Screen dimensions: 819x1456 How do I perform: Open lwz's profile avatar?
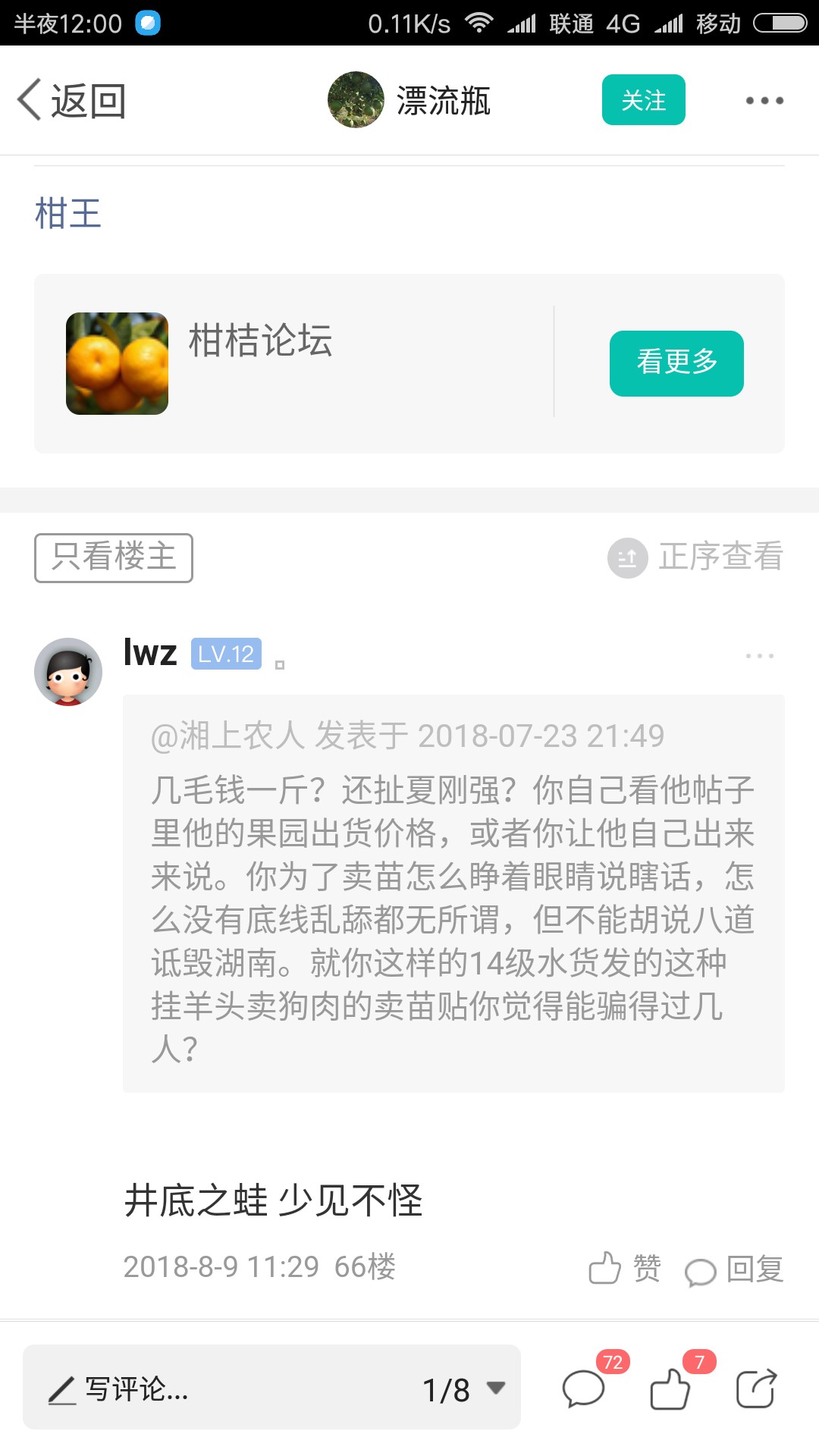coord(68,672)
